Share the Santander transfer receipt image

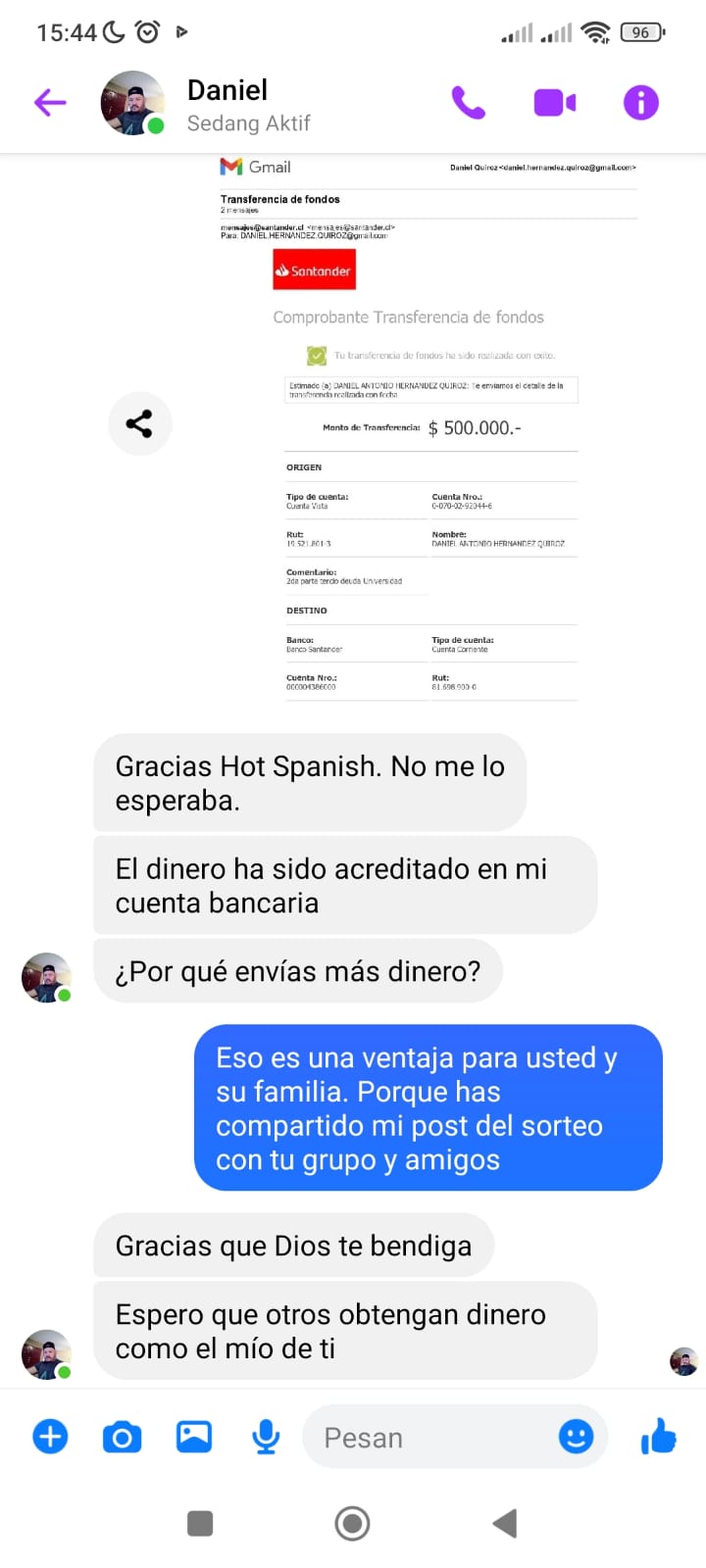[x=139, y=423]
